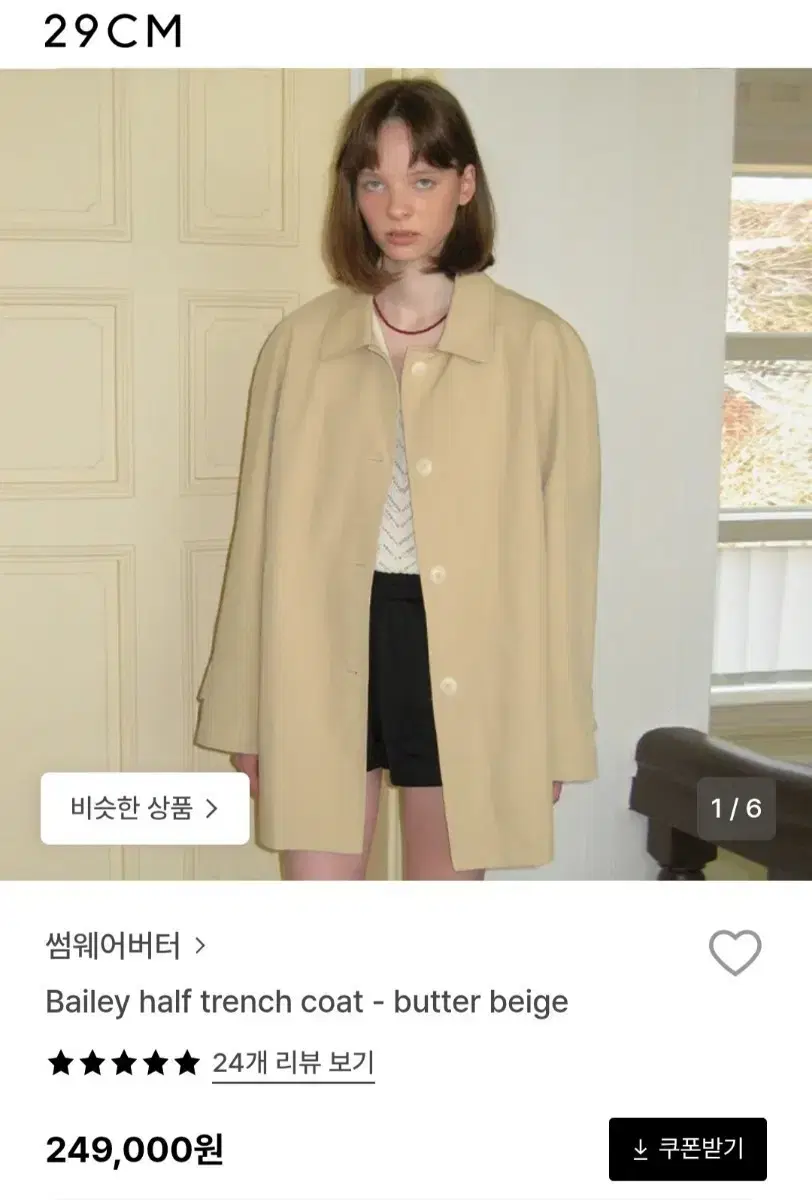Image resolution: width=812 pixels, height=1200 pixels.
Task: Click the 비슷한 상품 button
Action: tap(143, 807)
